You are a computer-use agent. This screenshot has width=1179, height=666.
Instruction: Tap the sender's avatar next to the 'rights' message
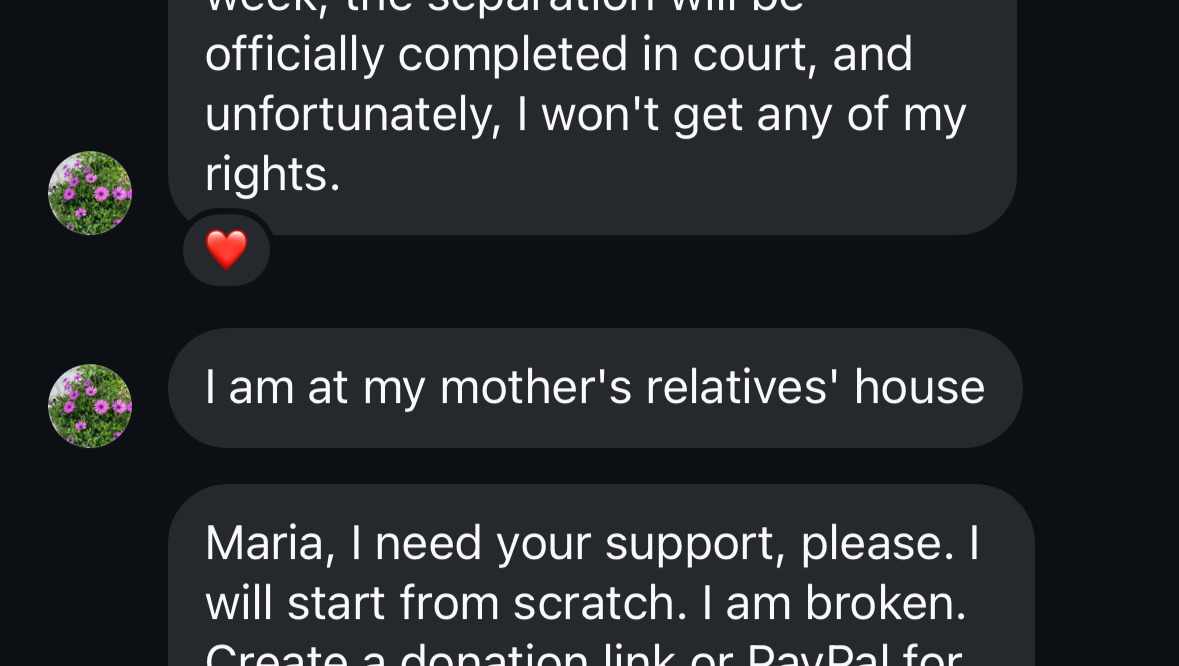point(90,193)
